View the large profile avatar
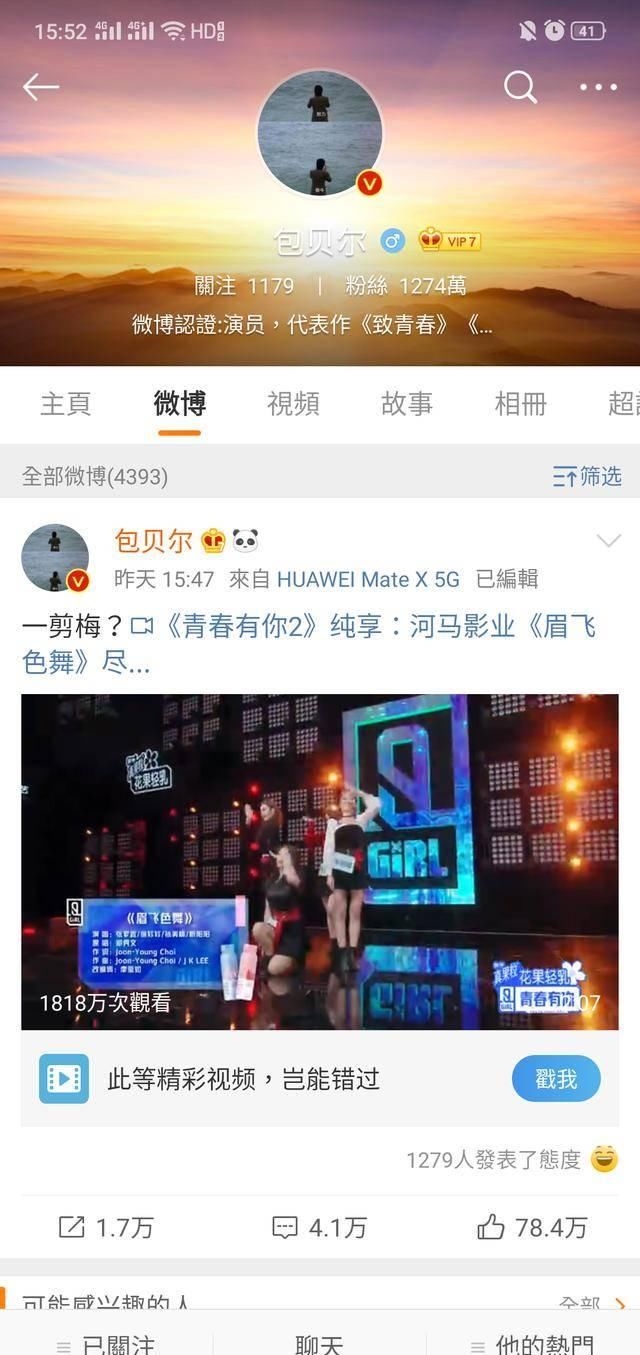Screen dimensions: 640x1355 click(x=320, y=133)
